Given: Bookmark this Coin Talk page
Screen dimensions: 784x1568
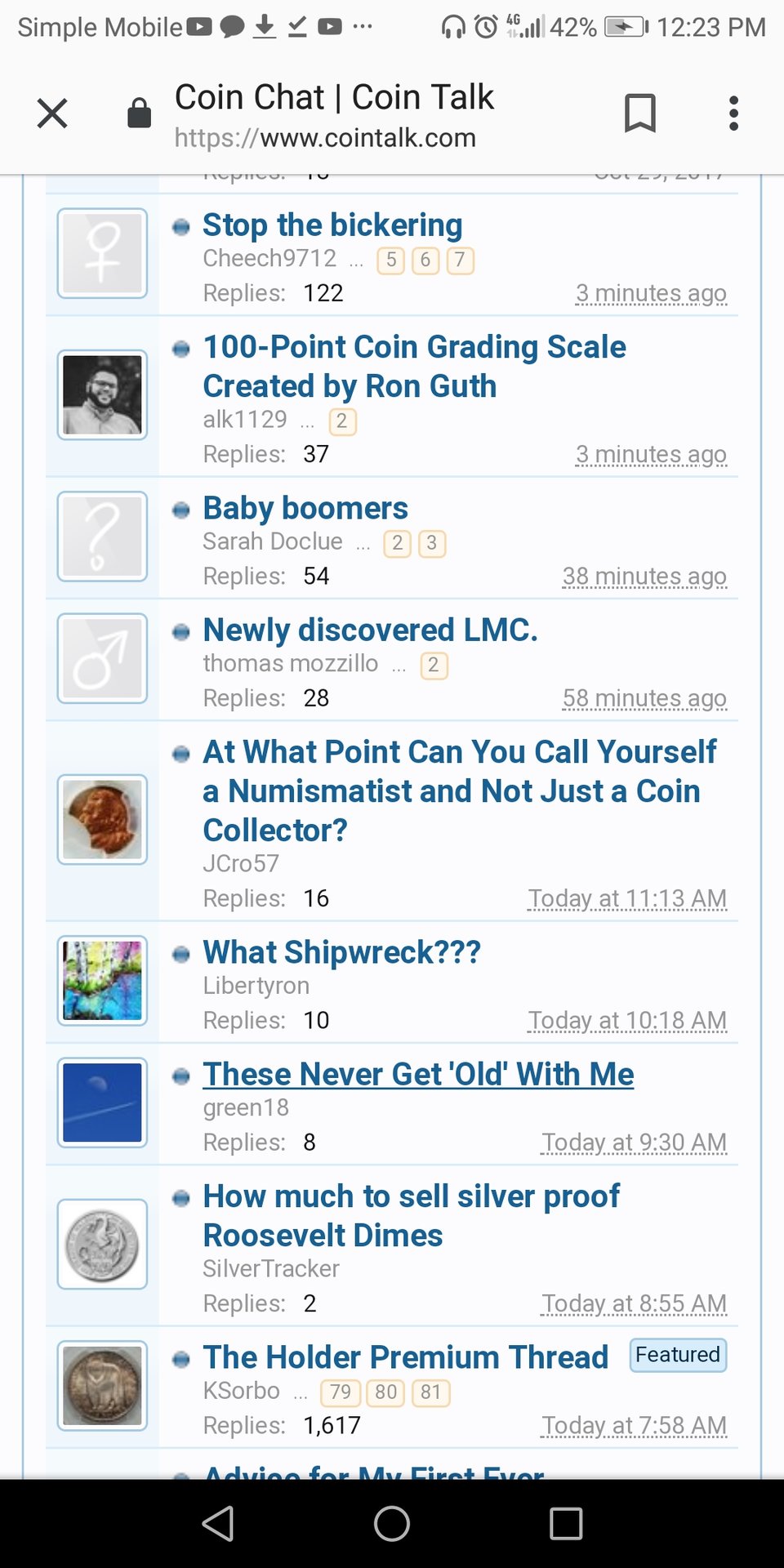Looking at the screenshot, I should click(639, 113).
